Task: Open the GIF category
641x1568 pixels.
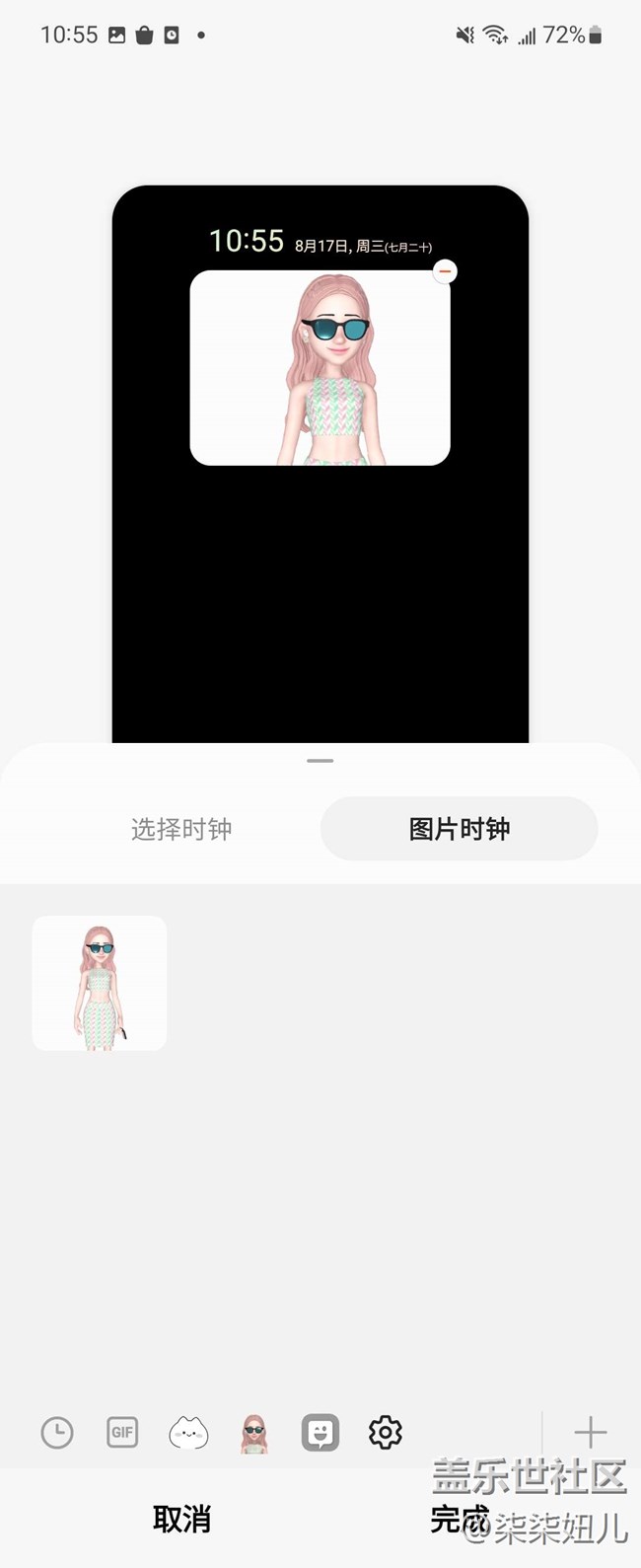Action: 122,1432
